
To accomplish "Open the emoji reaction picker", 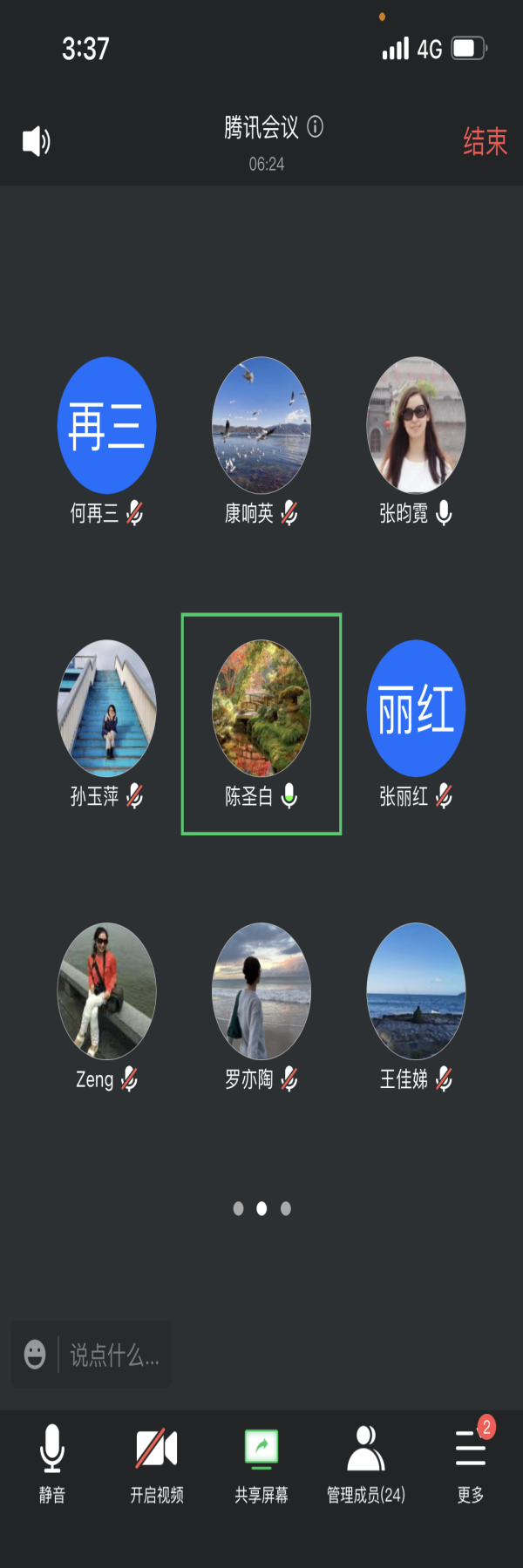I will (x=35, y=1355).
